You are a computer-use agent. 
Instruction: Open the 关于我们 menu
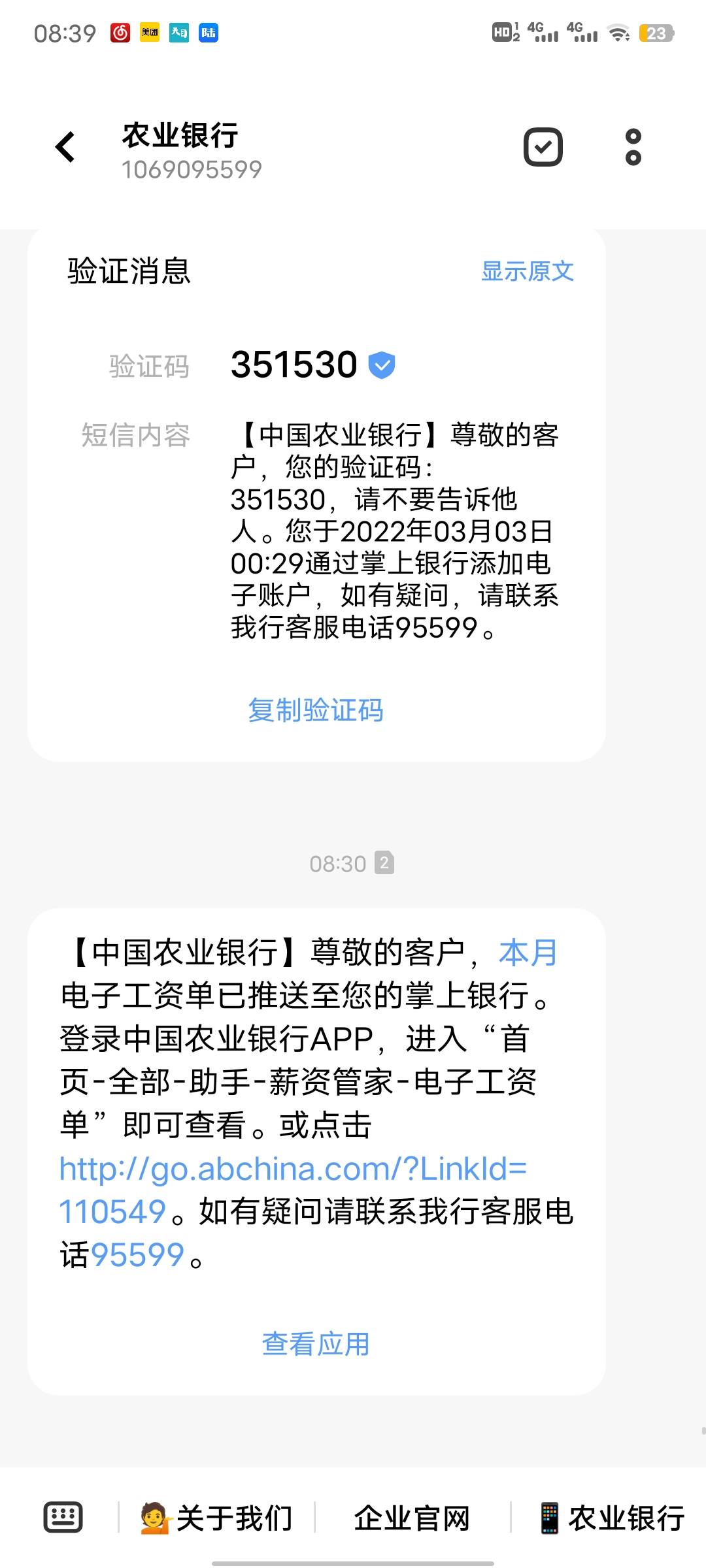[217, 1518]
